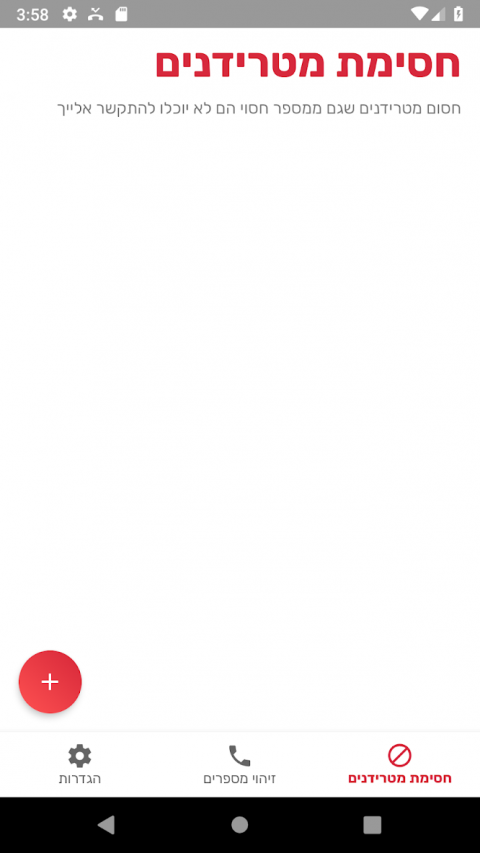Go back with the system back button
The height and width of the screenshot is (853, 480).
(x=106, y=825)
